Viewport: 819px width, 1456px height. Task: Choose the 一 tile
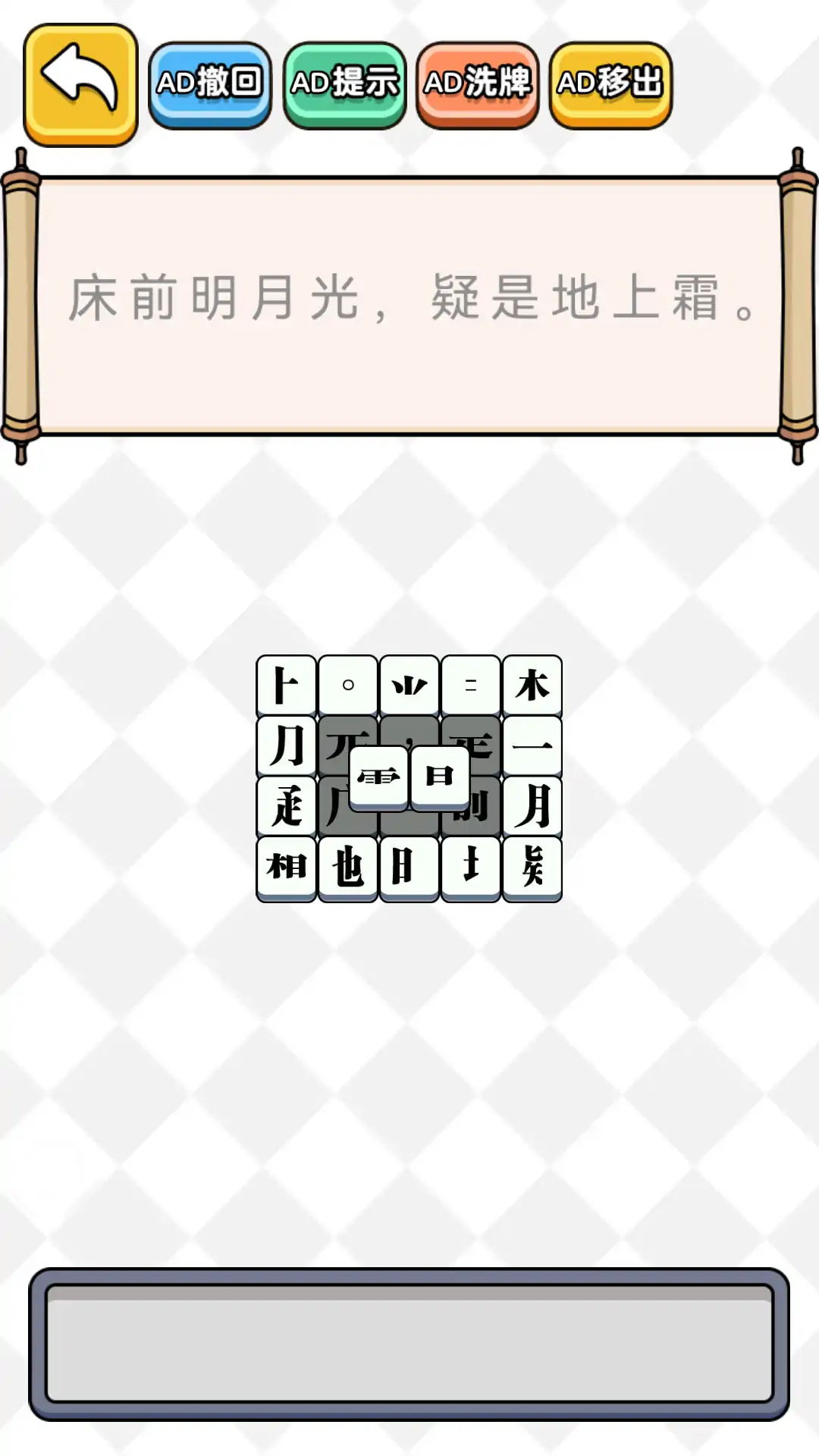[532, 745]
